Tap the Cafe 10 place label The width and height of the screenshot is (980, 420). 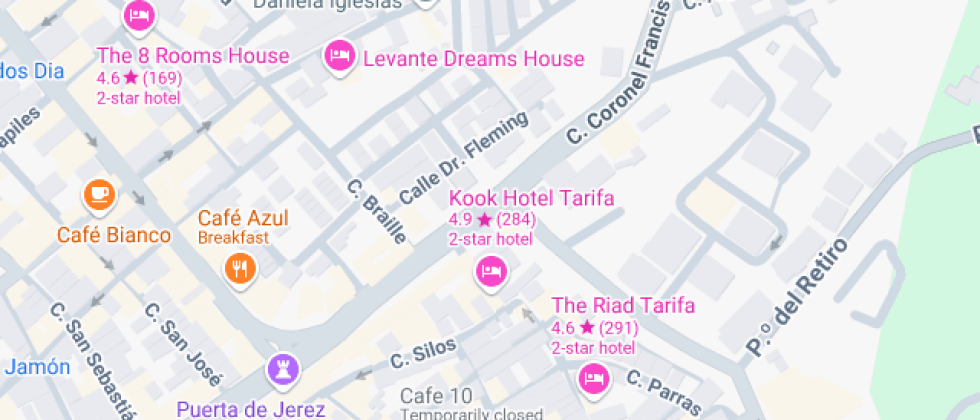(x=436, y=396)
